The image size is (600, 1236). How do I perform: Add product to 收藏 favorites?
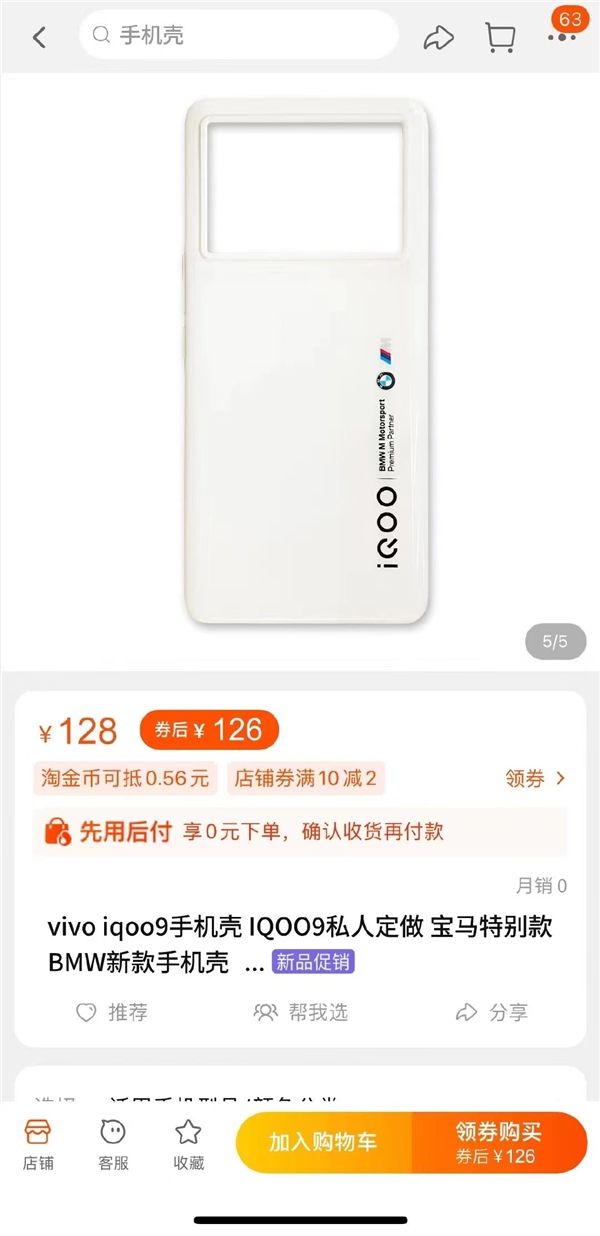(188, 1143)
